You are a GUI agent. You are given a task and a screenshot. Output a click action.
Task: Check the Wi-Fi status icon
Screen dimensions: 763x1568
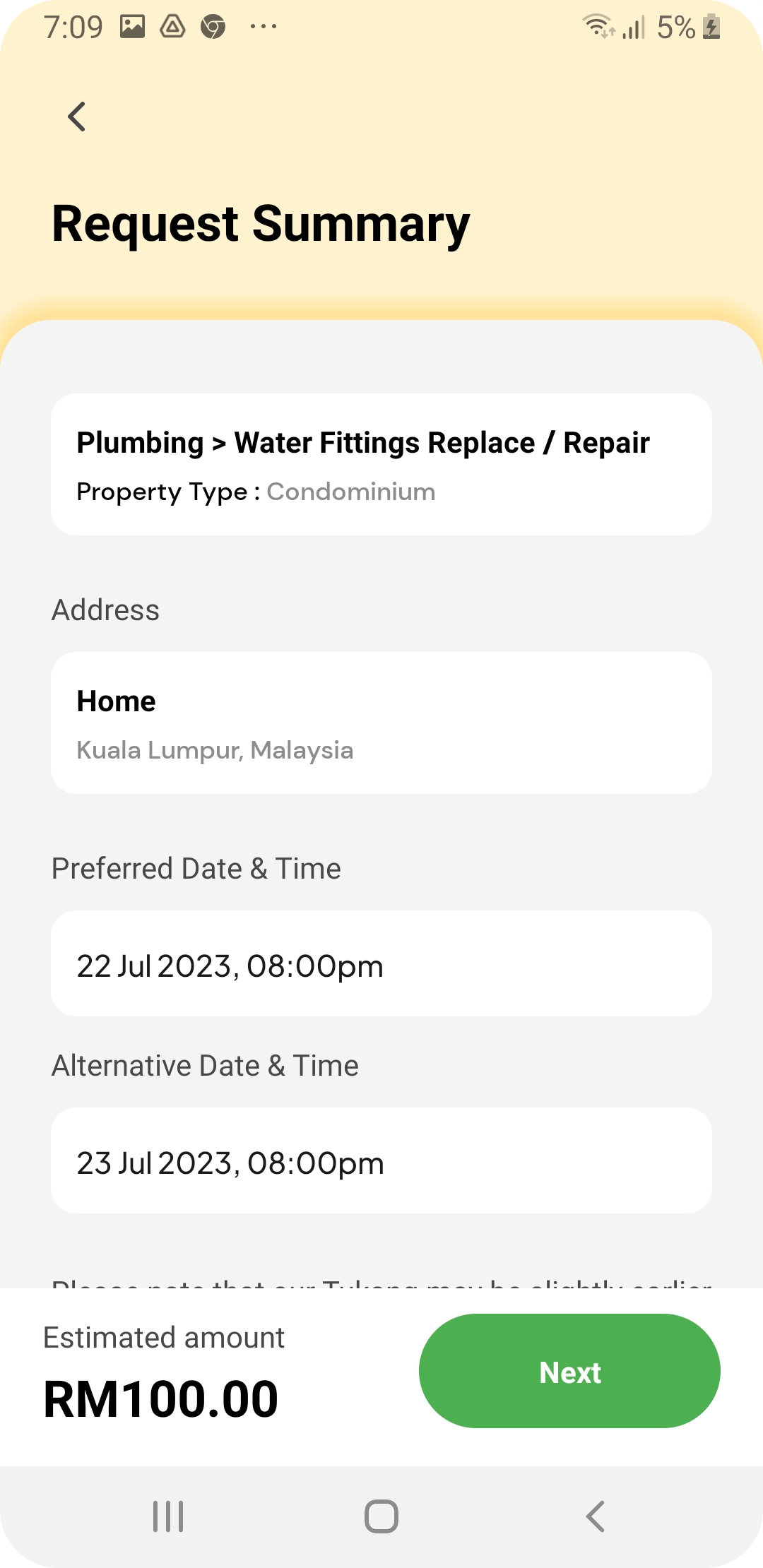597,27
